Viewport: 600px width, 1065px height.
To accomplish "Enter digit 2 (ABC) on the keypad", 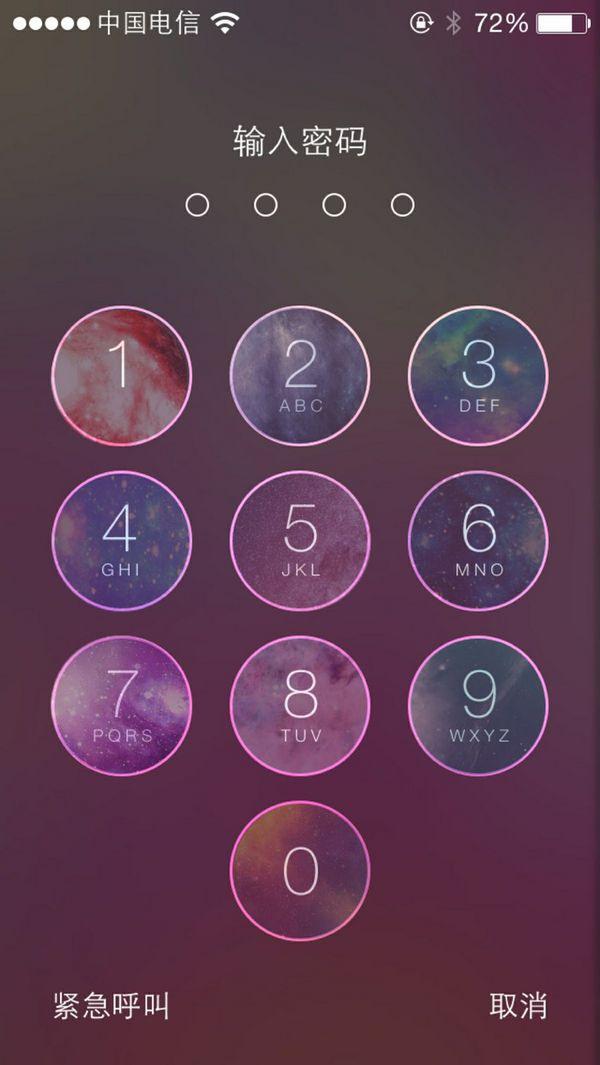I will [x=300, y=376].
